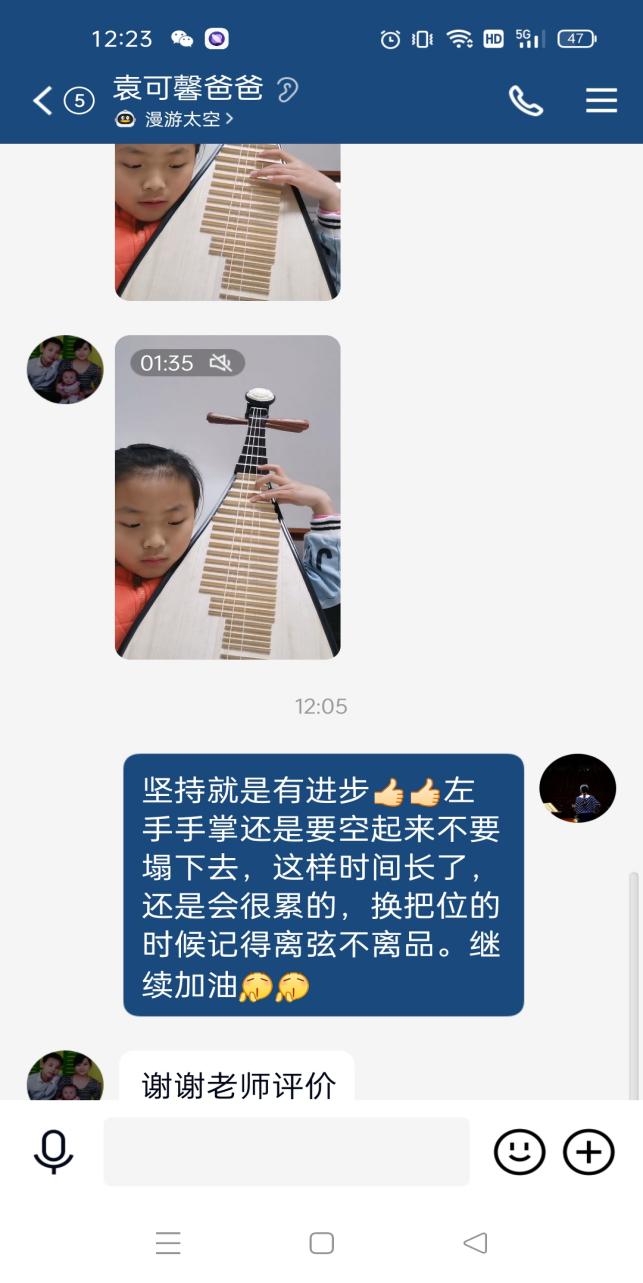Play the 01:35 video message

coord(228,497)
